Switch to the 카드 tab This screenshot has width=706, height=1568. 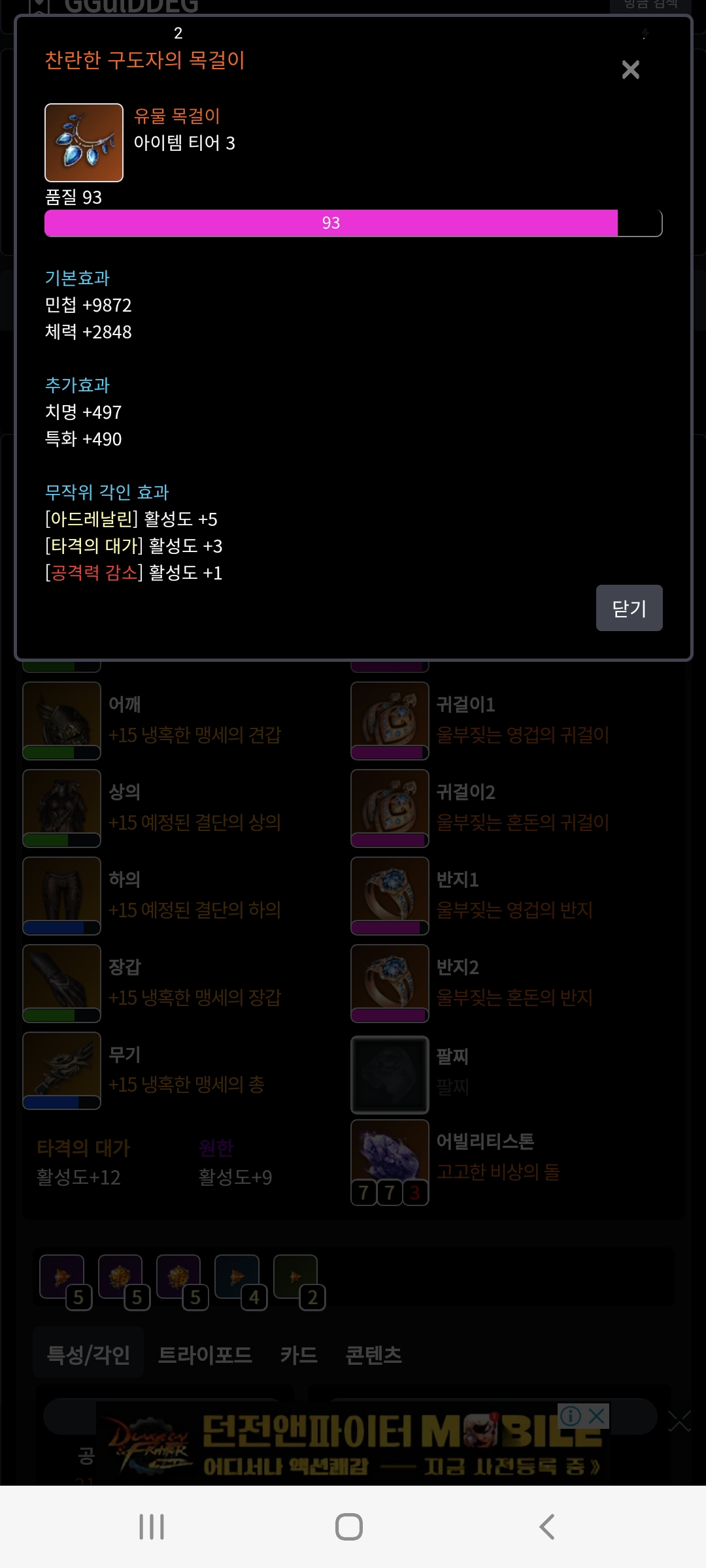tap(299, 1355)
